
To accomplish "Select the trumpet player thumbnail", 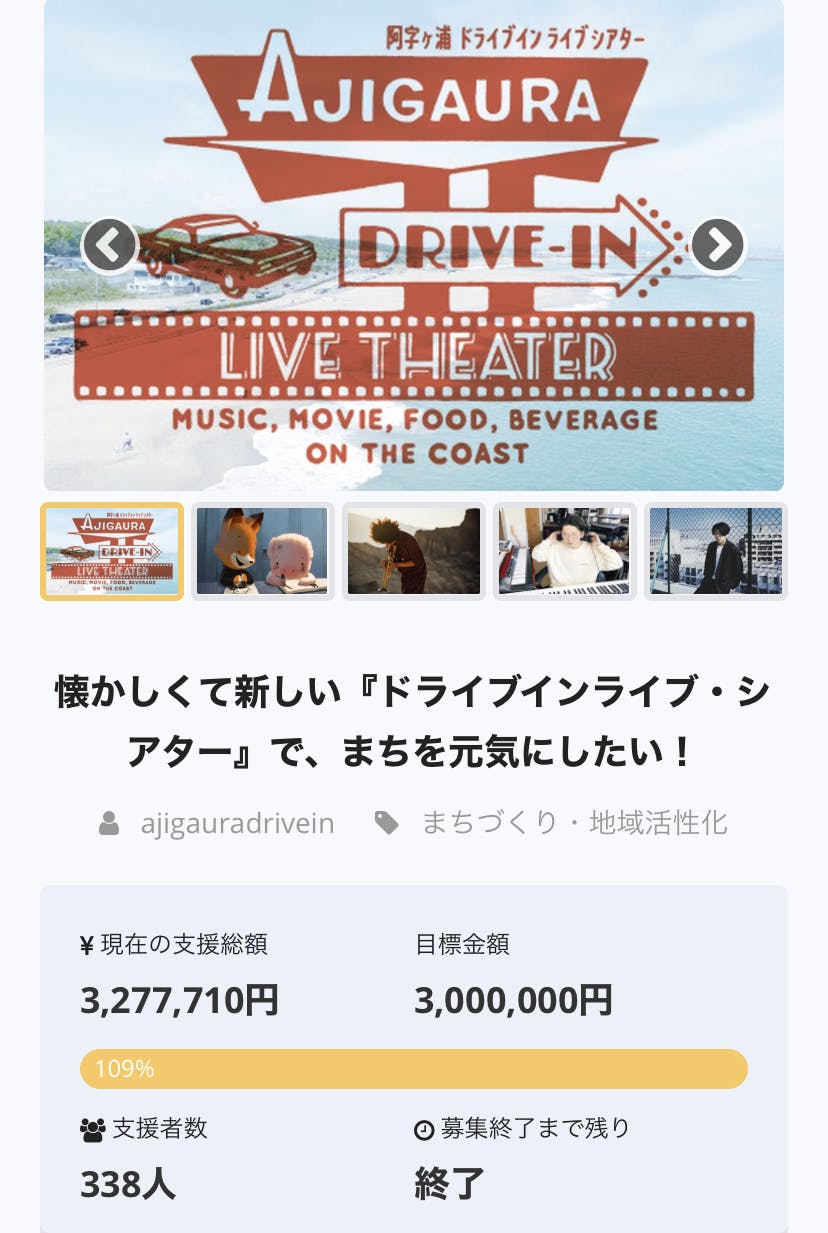I will (x=413, y=551).
